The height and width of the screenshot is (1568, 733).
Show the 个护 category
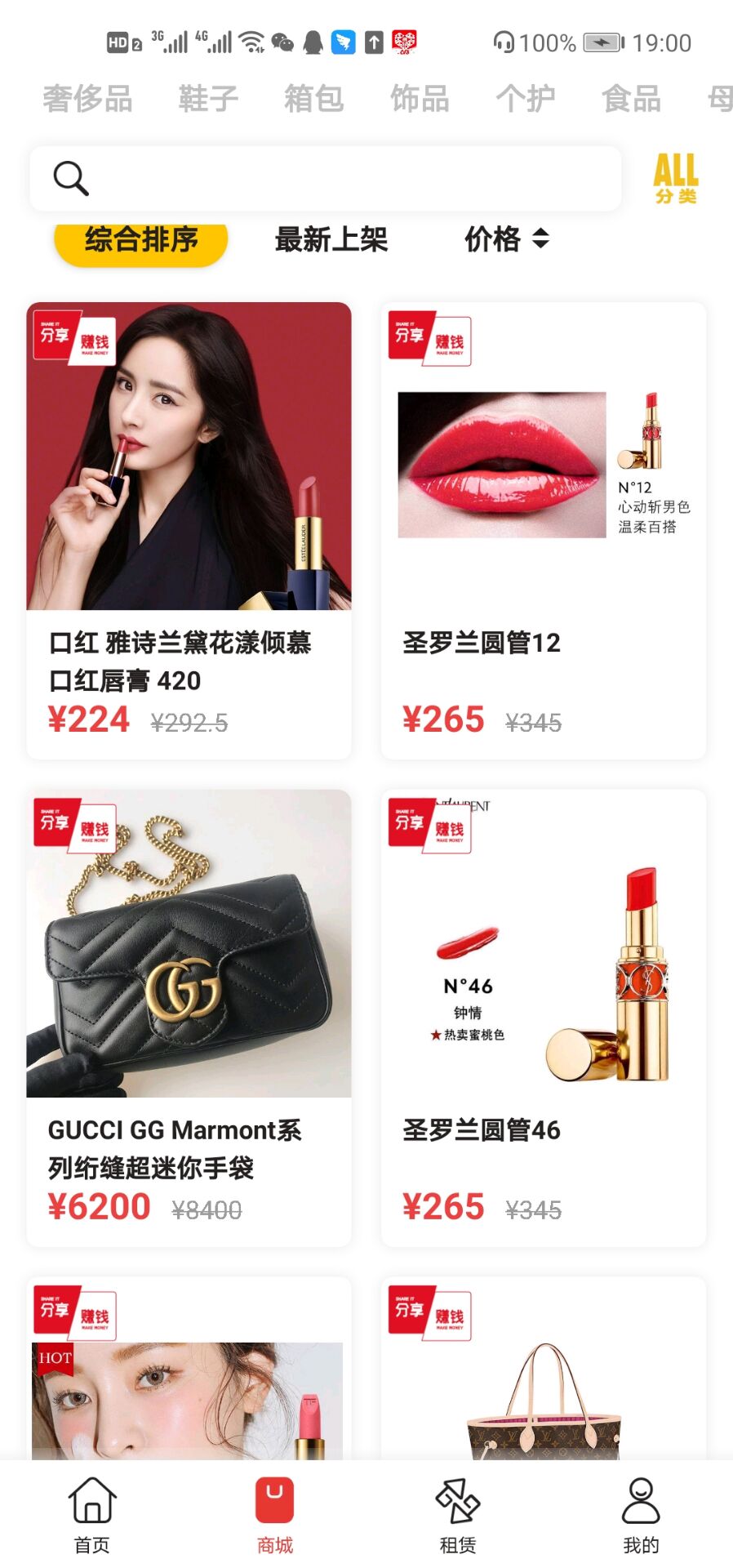(526, 99)
